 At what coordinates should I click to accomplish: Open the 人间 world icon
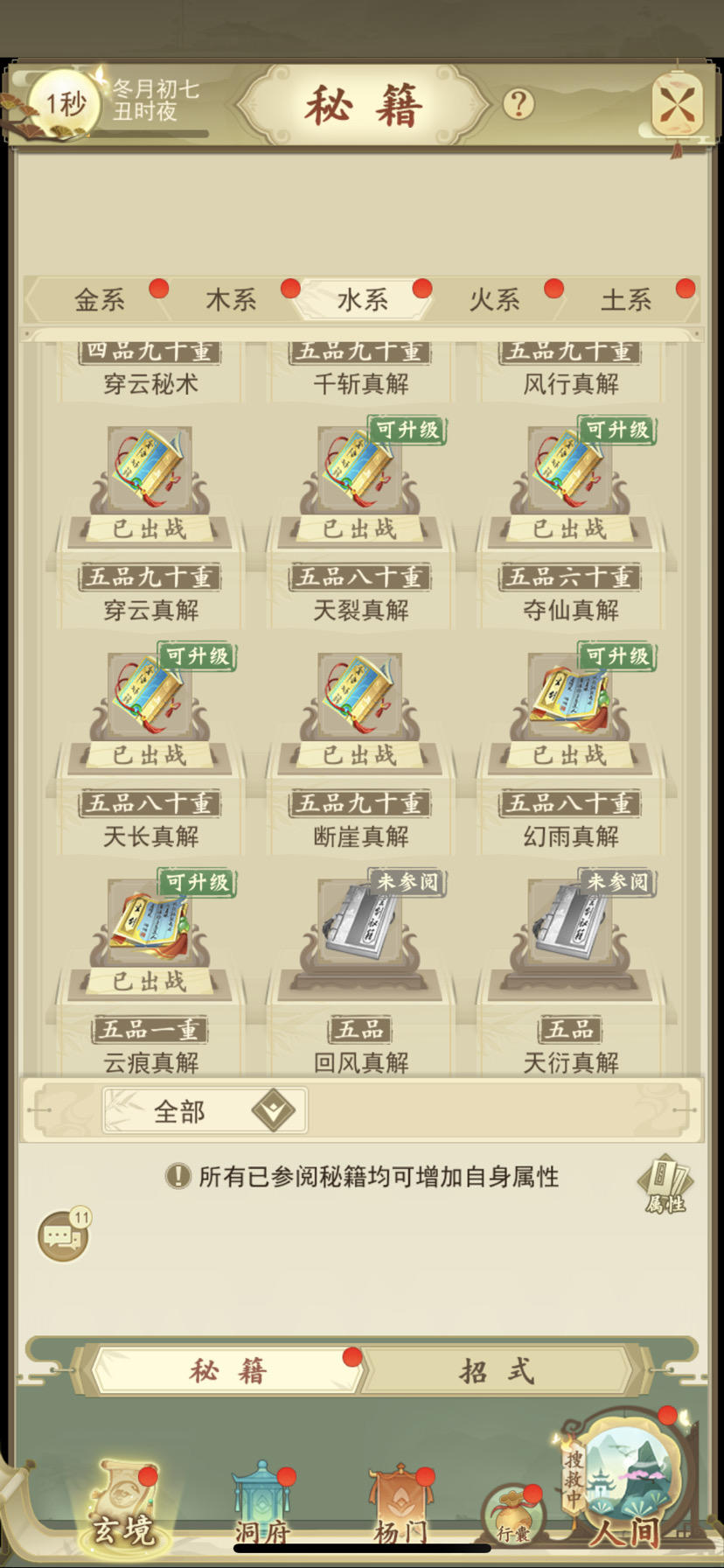coord(626,1487)
